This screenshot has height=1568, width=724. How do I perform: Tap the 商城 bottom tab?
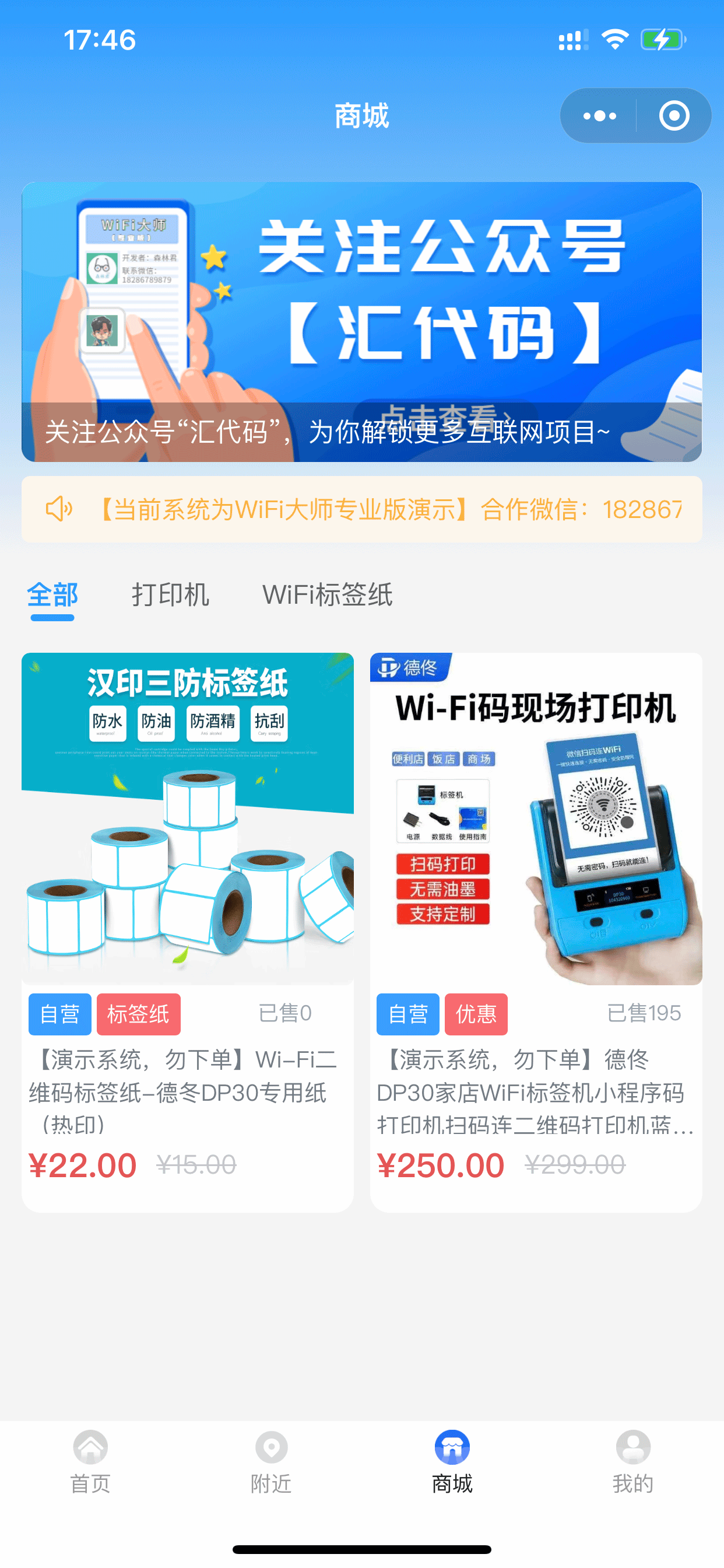[452, 1462]
